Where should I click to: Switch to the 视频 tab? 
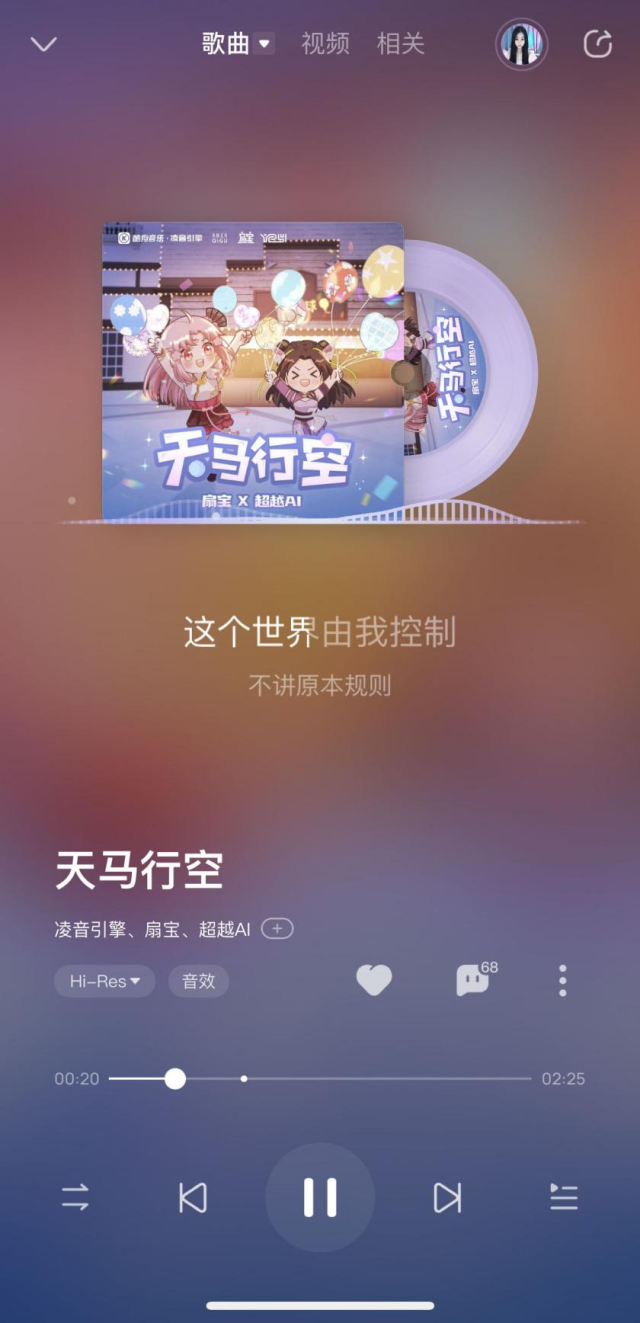pyautogui.click(x=325, y=44)
